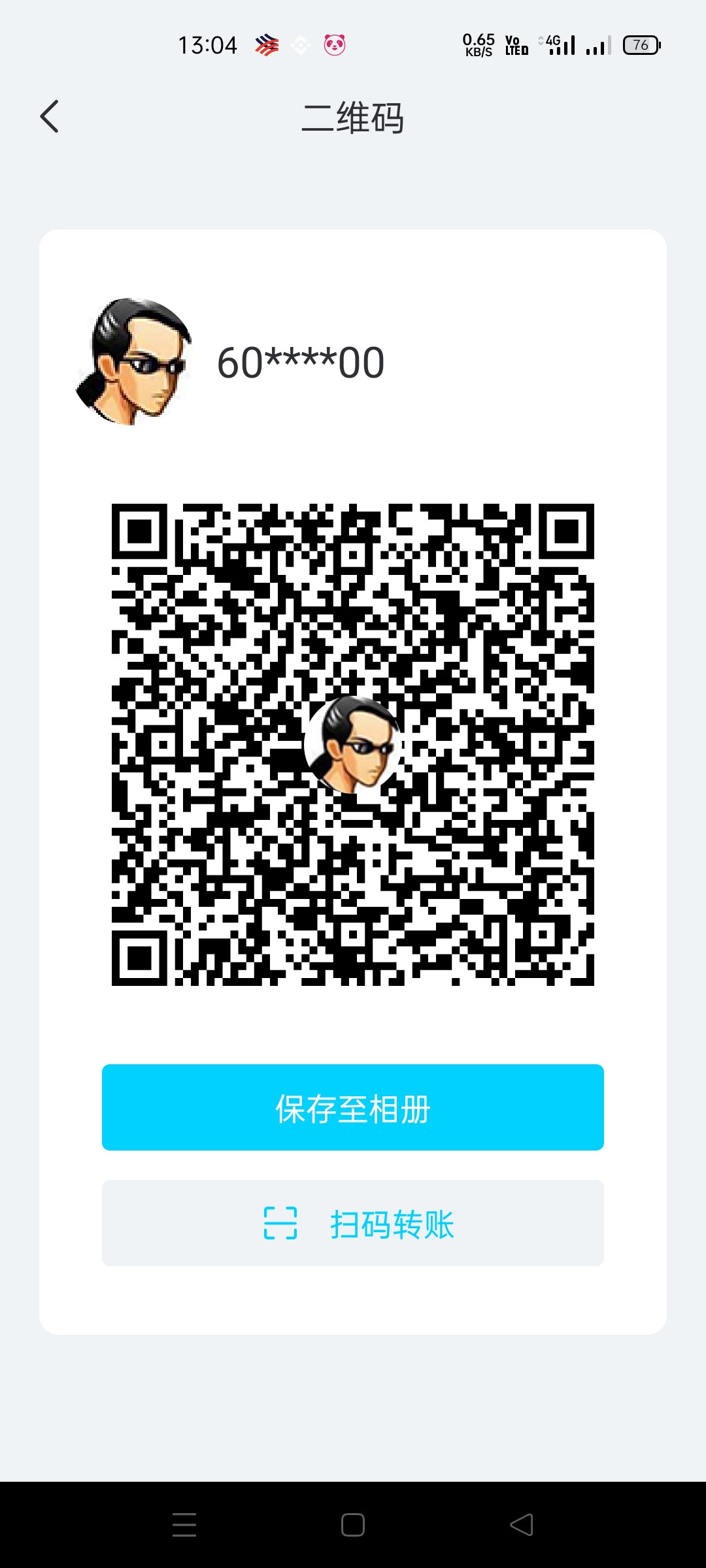Open the system recent apps menu
The height and width of the screenshot is (1568, 706).
(184, 1525)
